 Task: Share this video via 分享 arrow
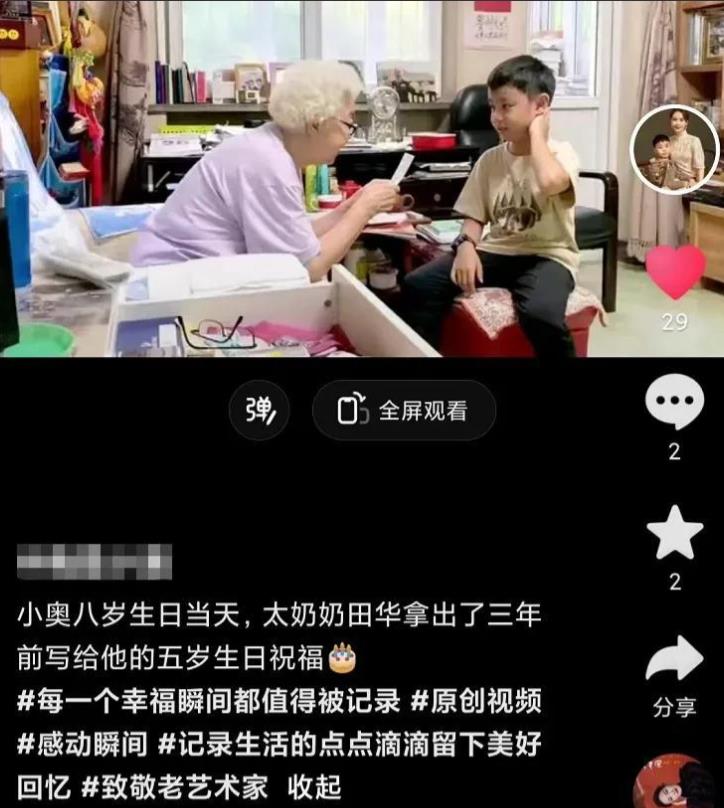pyautogui.click(x=675, y=662)
